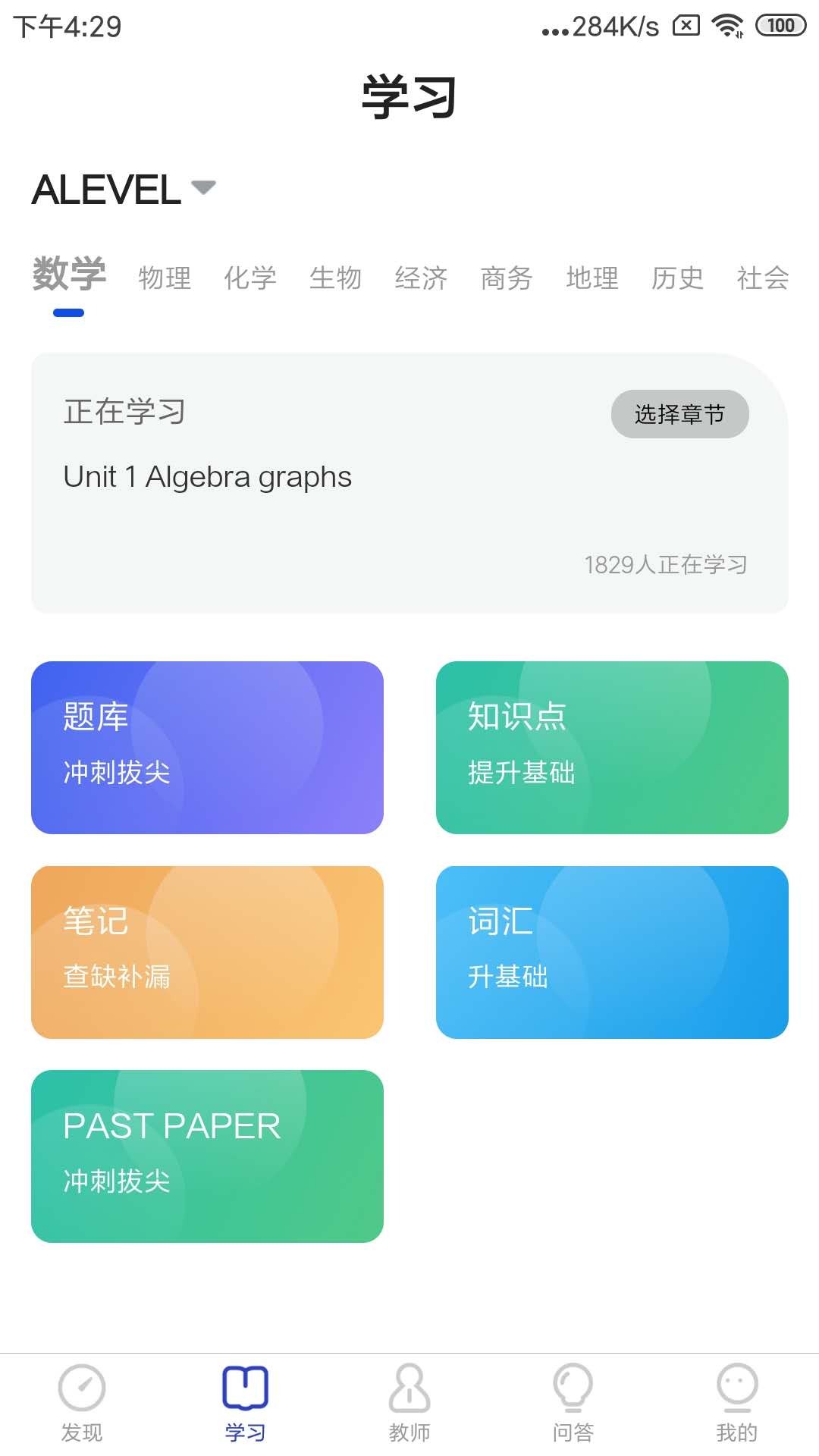Switch to the 教师 bottom tab
Viewport: 819px width, 1456px height.
point(409,1404)
